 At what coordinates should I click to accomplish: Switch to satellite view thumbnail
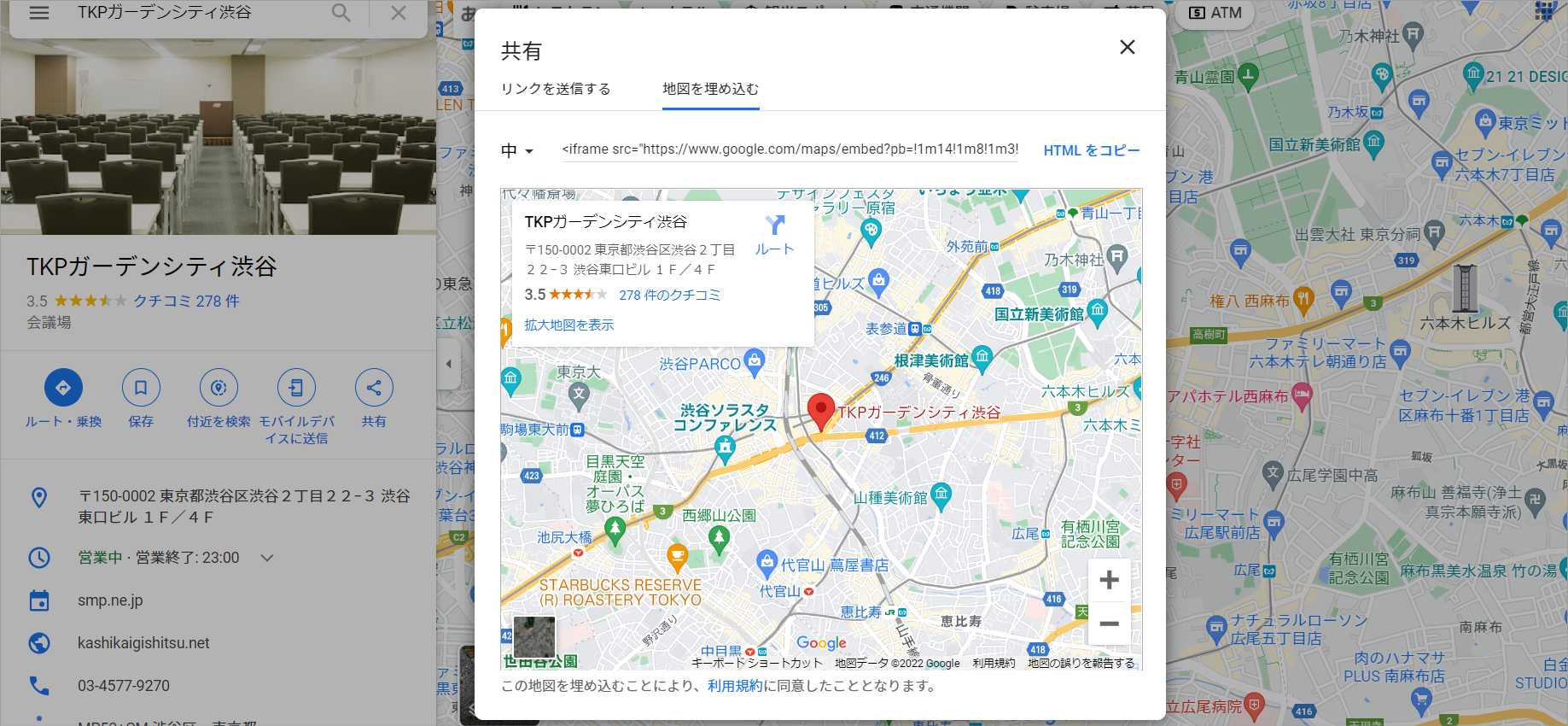click(x=534, y=636)
